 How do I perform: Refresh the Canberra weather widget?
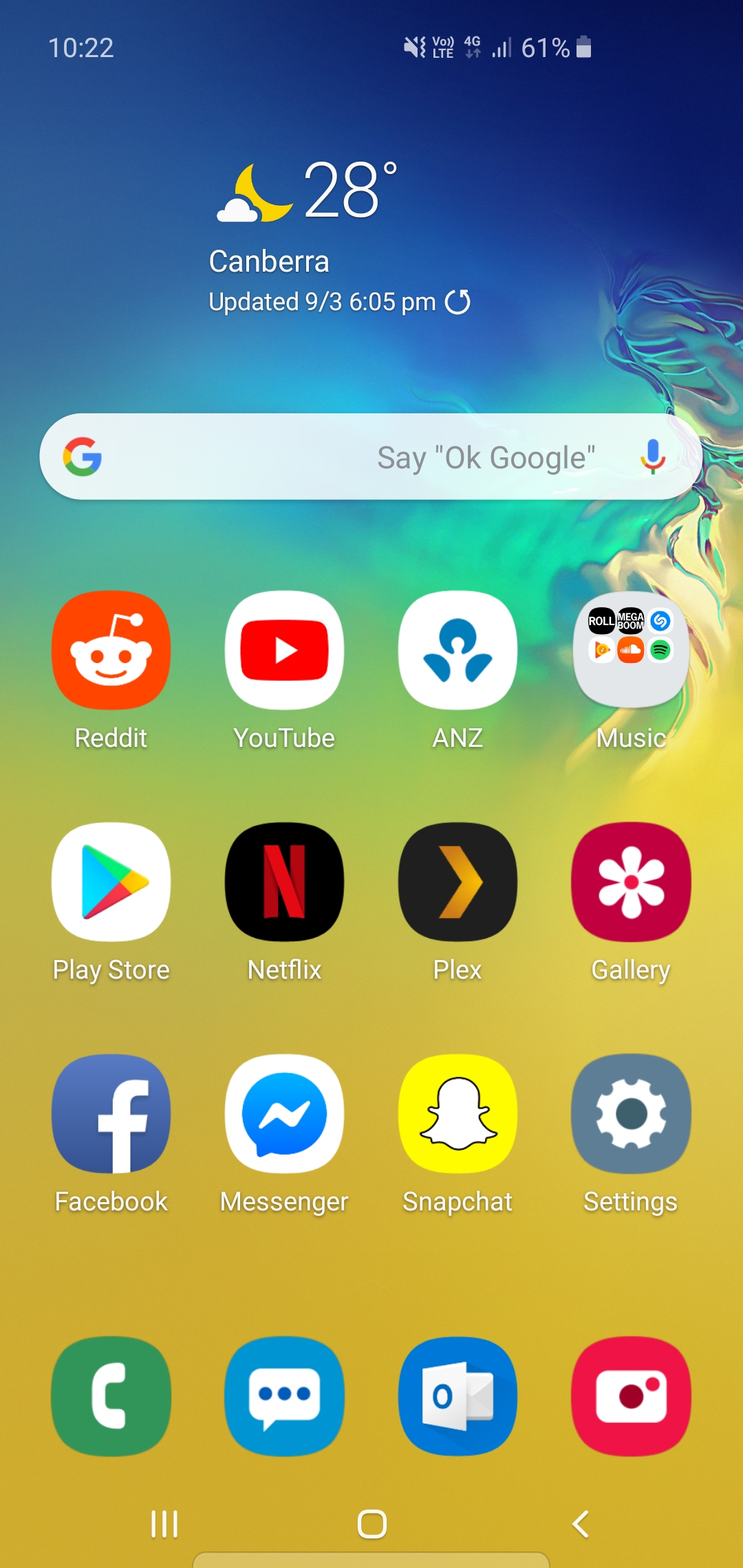pyautogui.click(x=457, y=302)
